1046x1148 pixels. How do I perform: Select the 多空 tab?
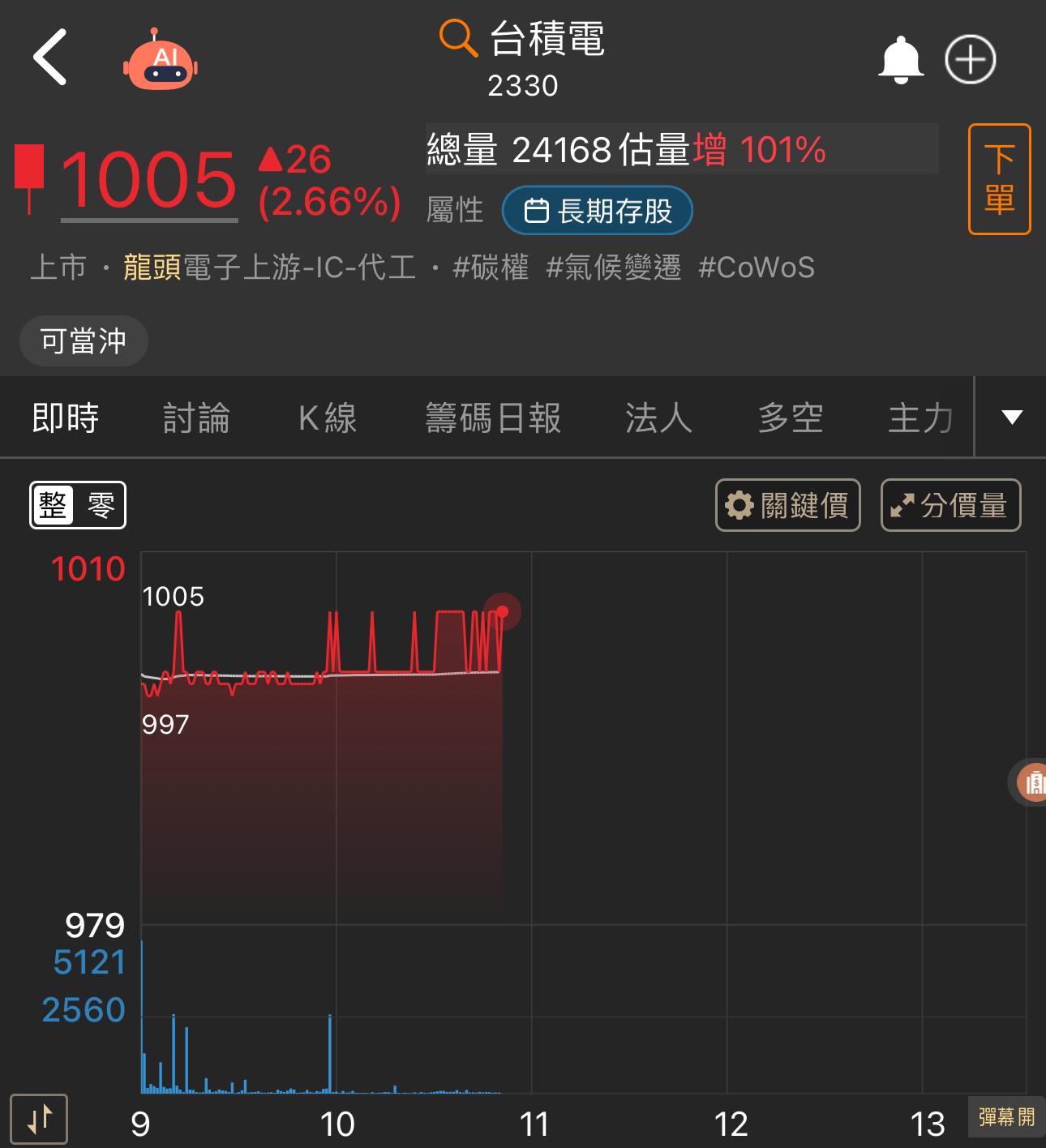click(x=791, y=418)
